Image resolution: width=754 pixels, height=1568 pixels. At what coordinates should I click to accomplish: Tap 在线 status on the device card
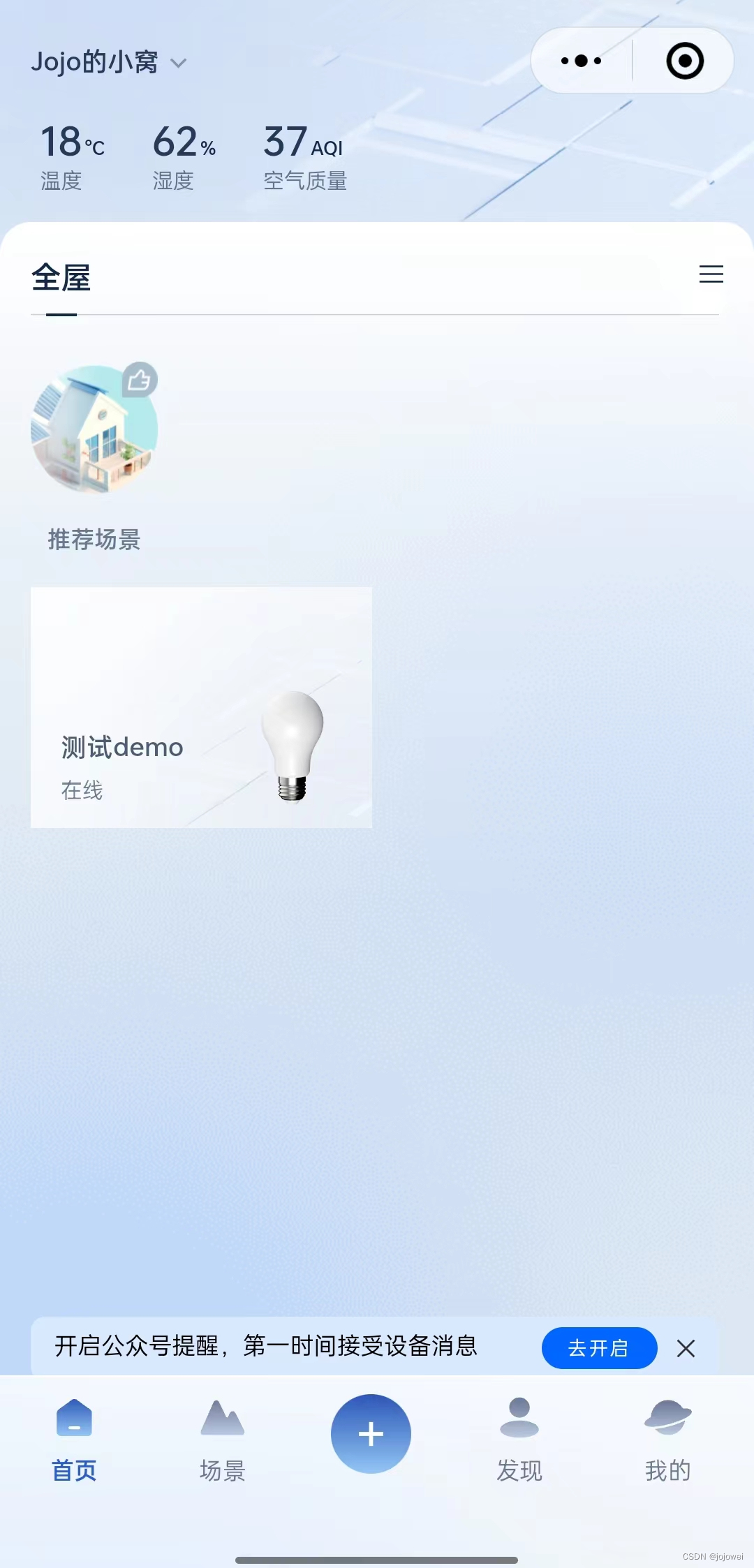[x=81, y=791]
